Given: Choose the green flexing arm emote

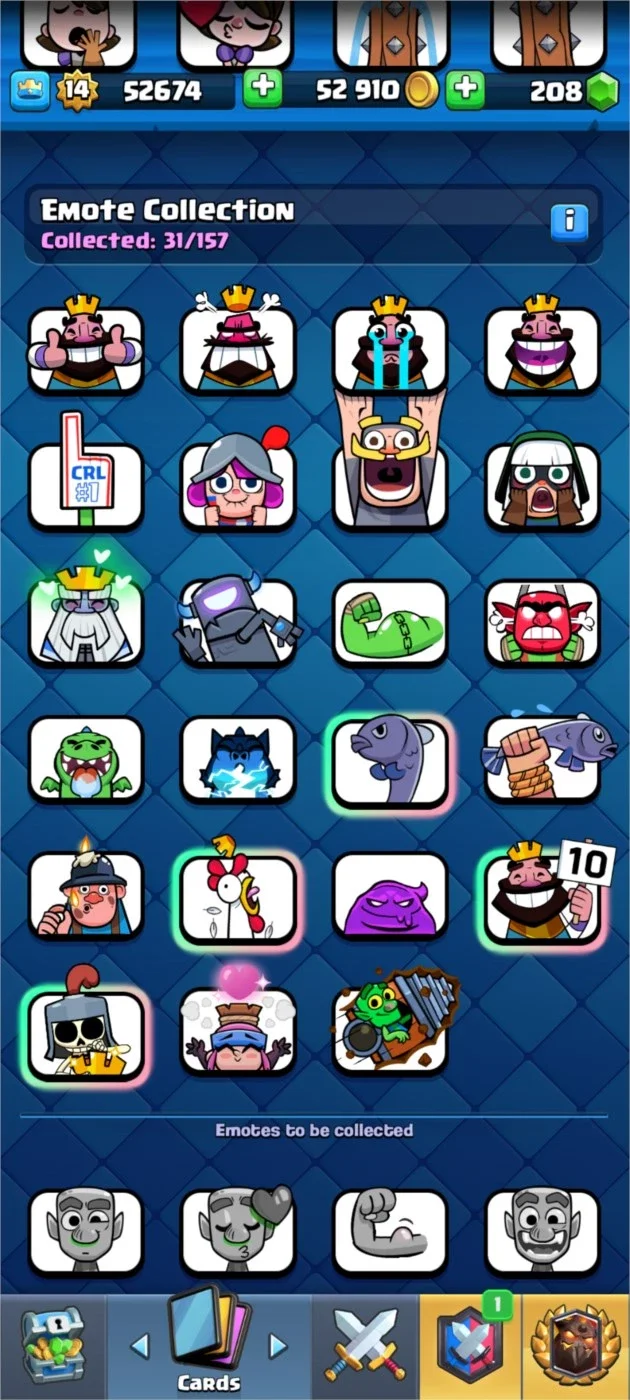Looking at the screenshot, I should coord(390,623).
